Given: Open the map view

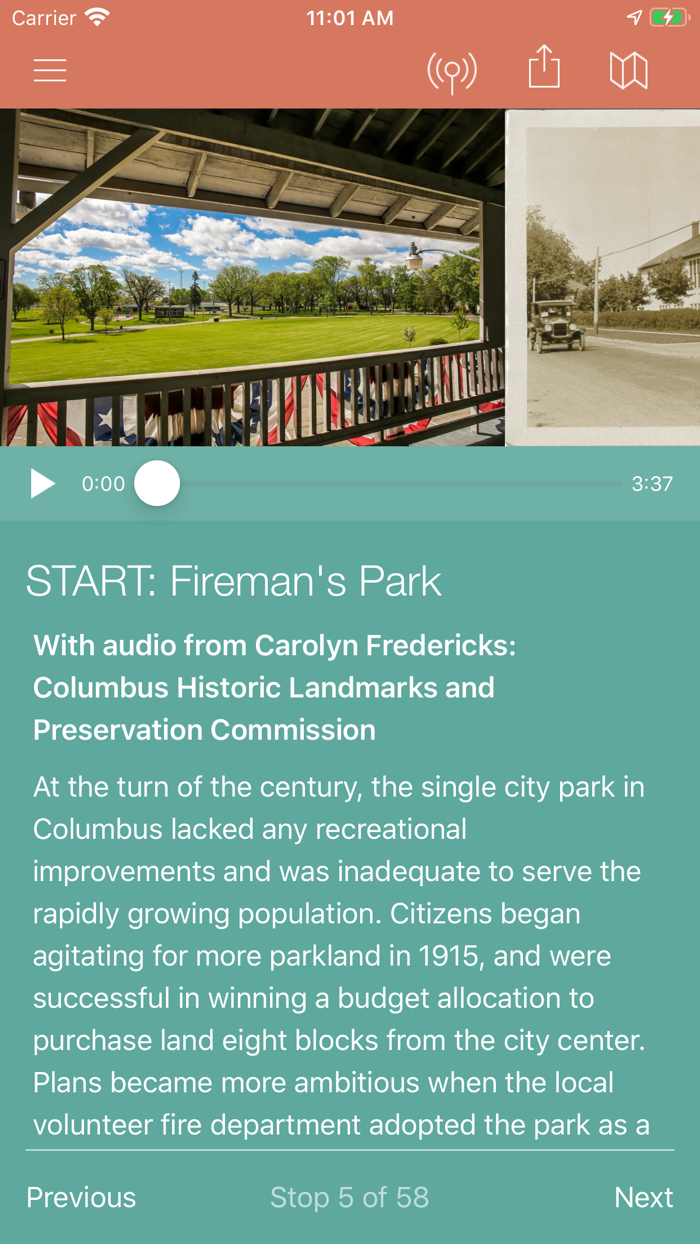Looking at the screenshot, I should pyautogui.click(x=629, y=71).
